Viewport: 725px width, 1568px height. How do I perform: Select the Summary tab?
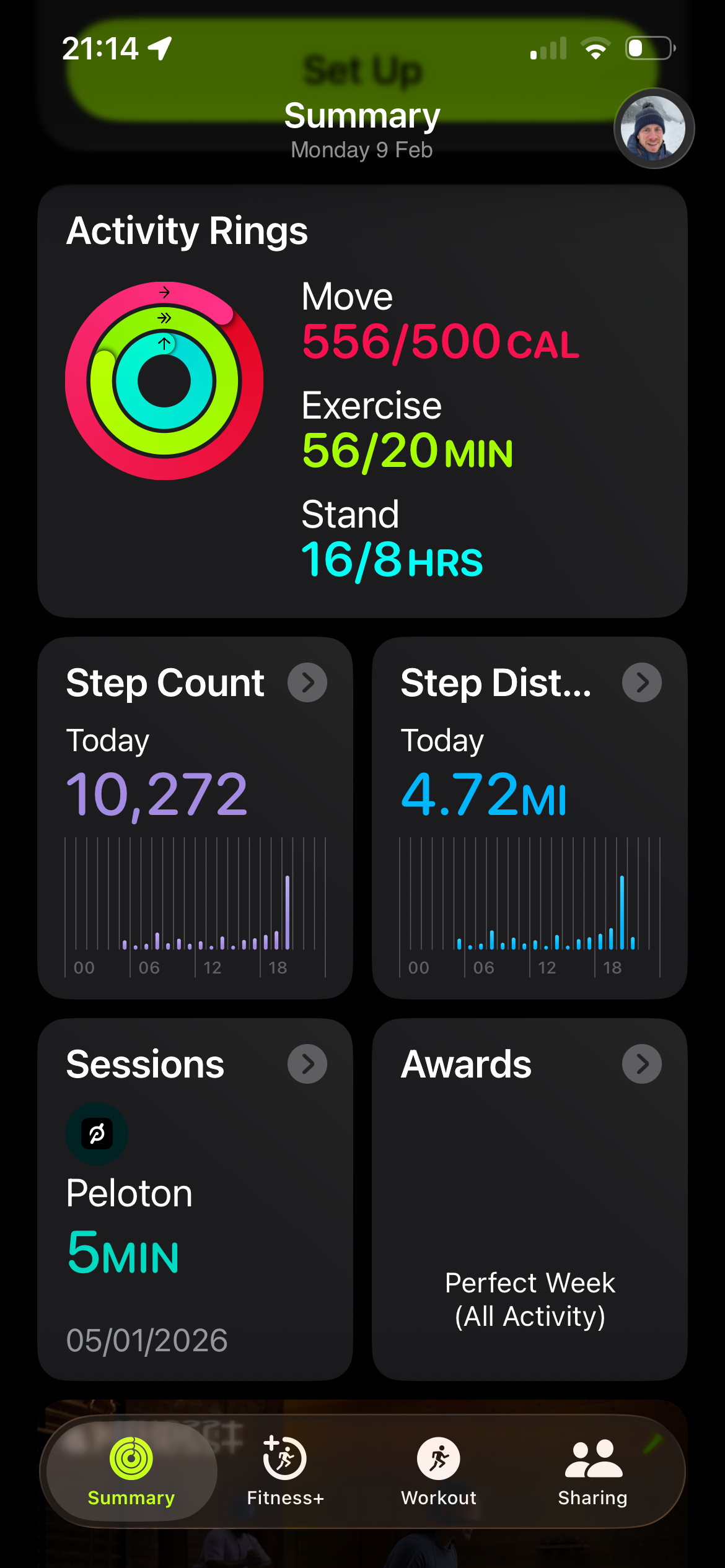pyautogui.click(x=131, y=1471)
